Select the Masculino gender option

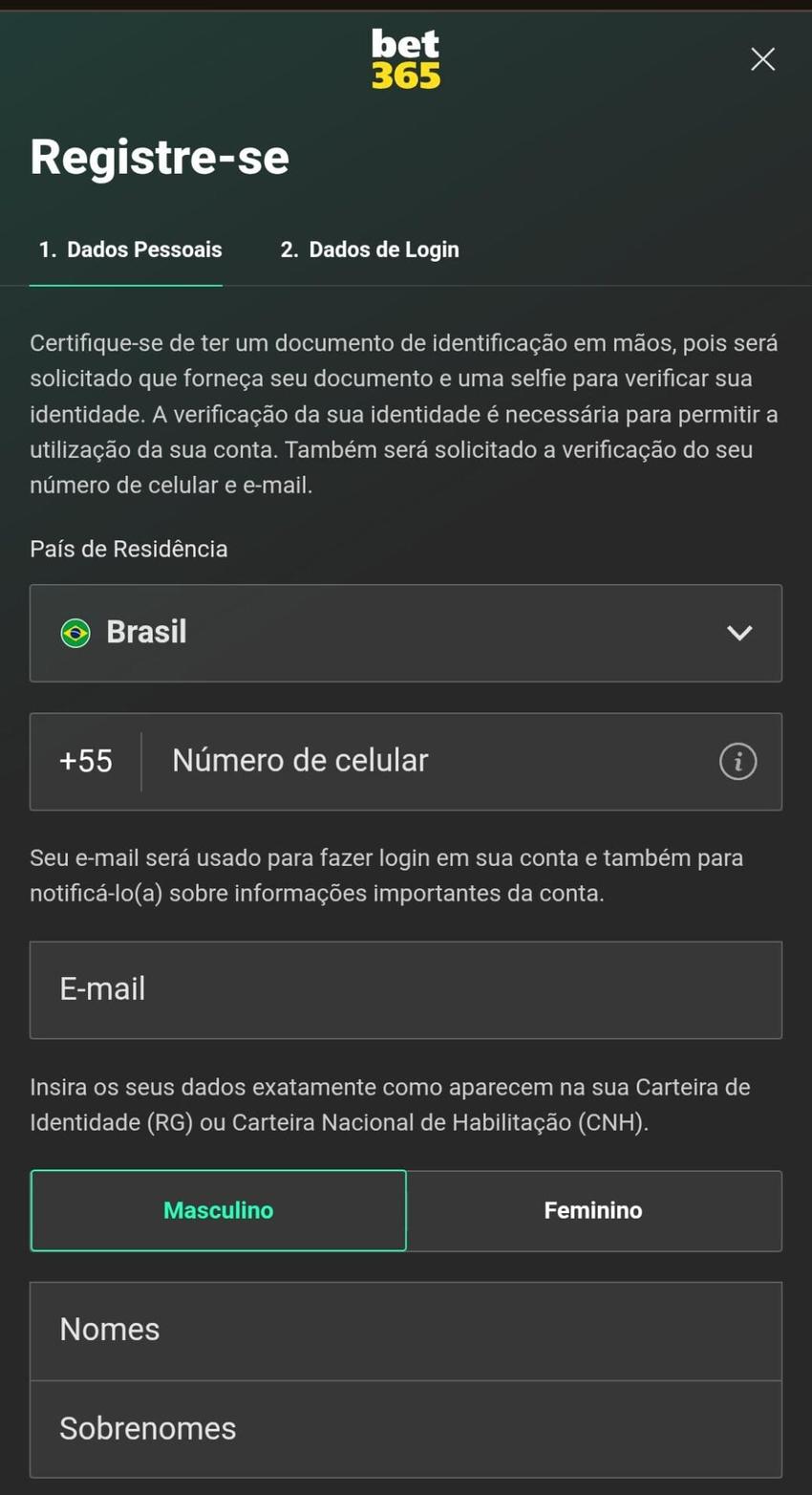[x=218, y=1209]
